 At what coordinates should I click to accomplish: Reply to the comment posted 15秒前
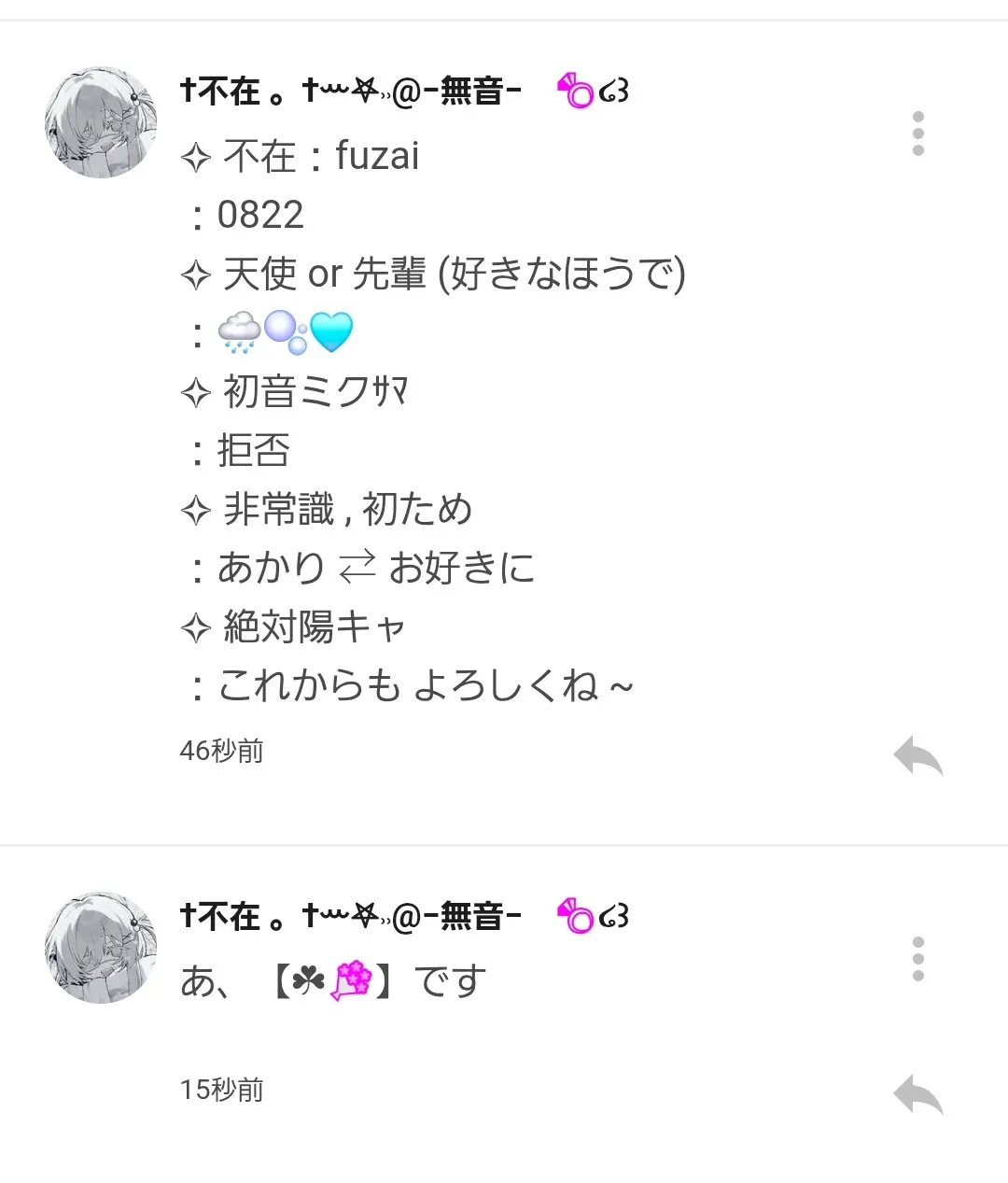[917, 1094]
